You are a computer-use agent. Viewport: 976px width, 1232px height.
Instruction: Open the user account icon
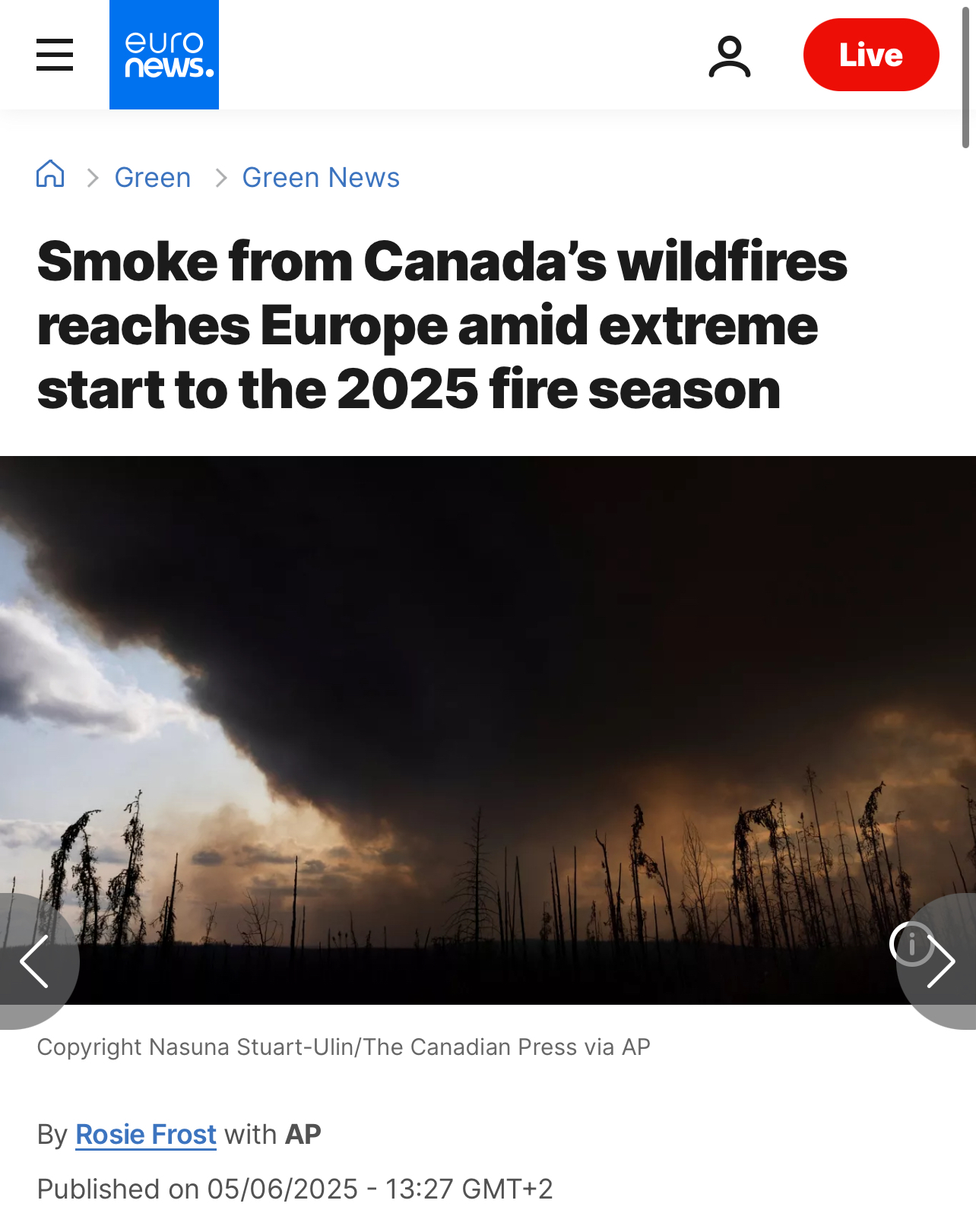tap(729, 56)
